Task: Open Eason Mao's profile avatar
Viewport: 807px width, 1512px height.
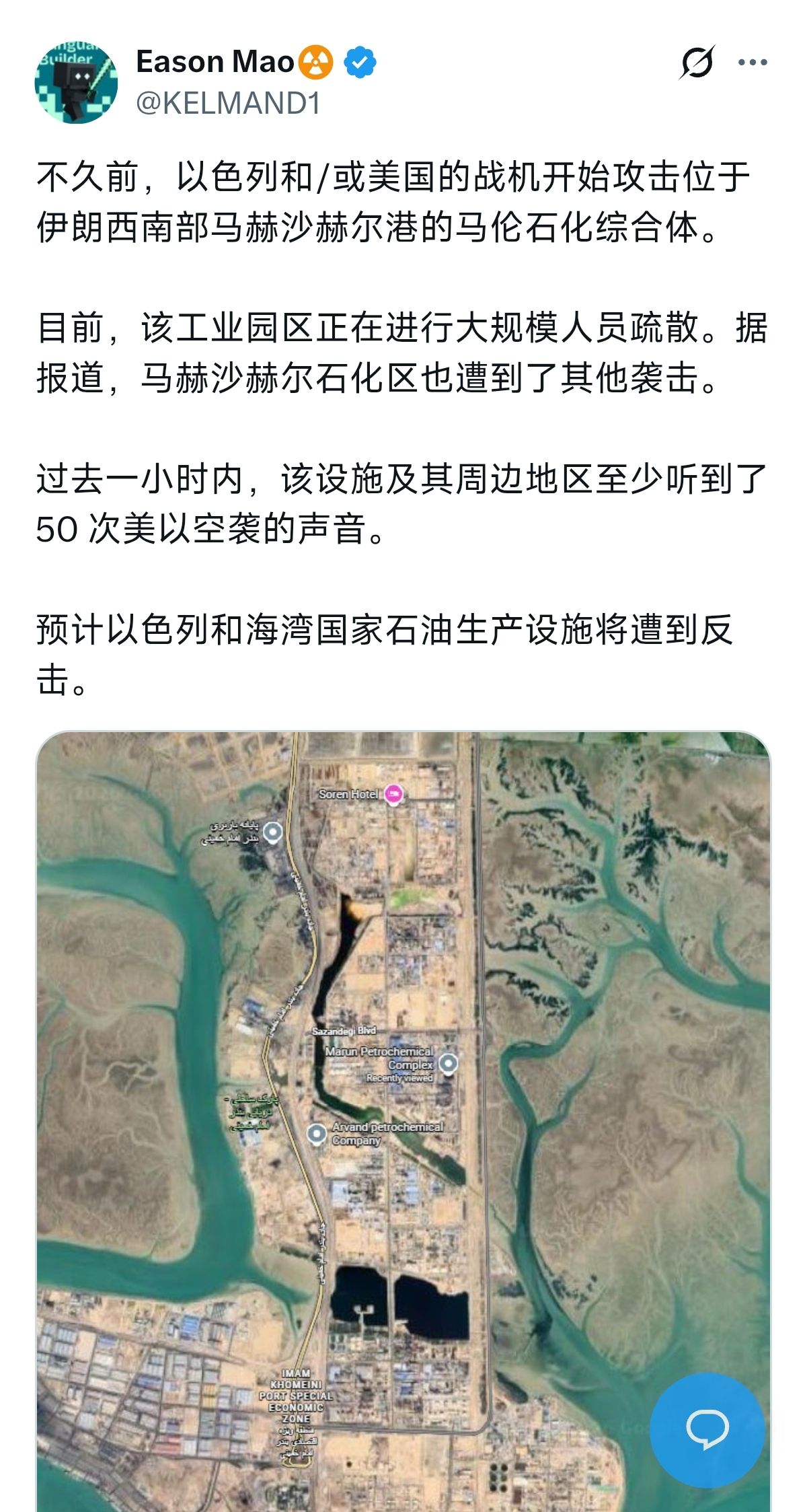Action: [76, 83]
